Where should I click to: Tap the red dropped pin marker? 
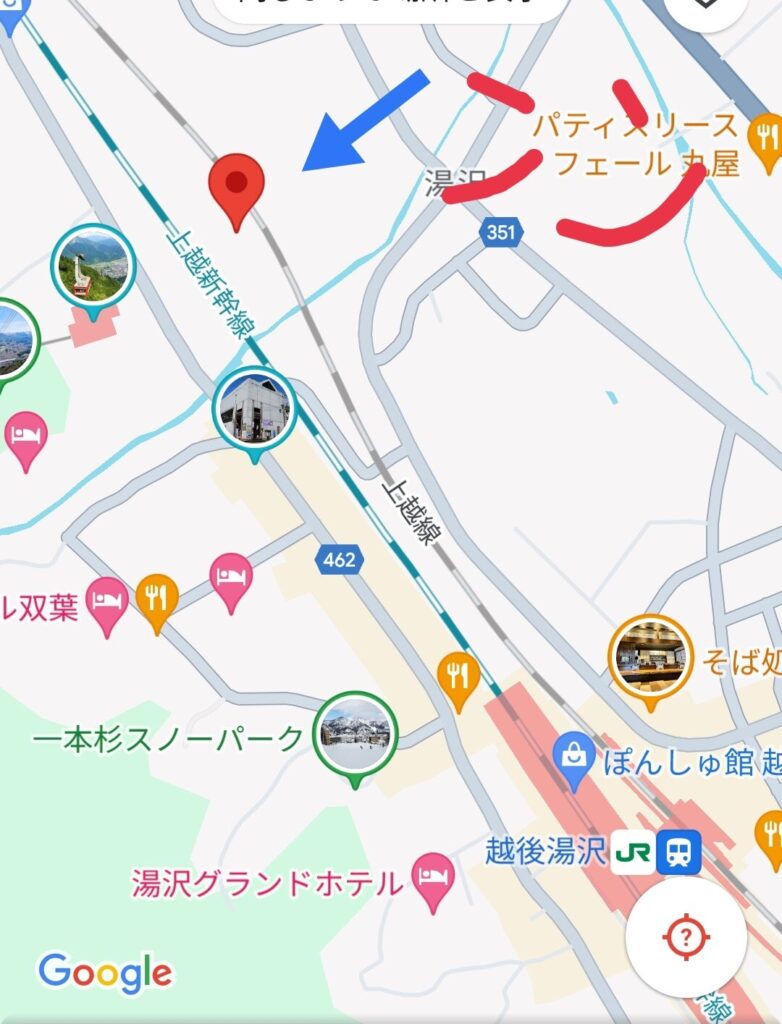[236, 185]
